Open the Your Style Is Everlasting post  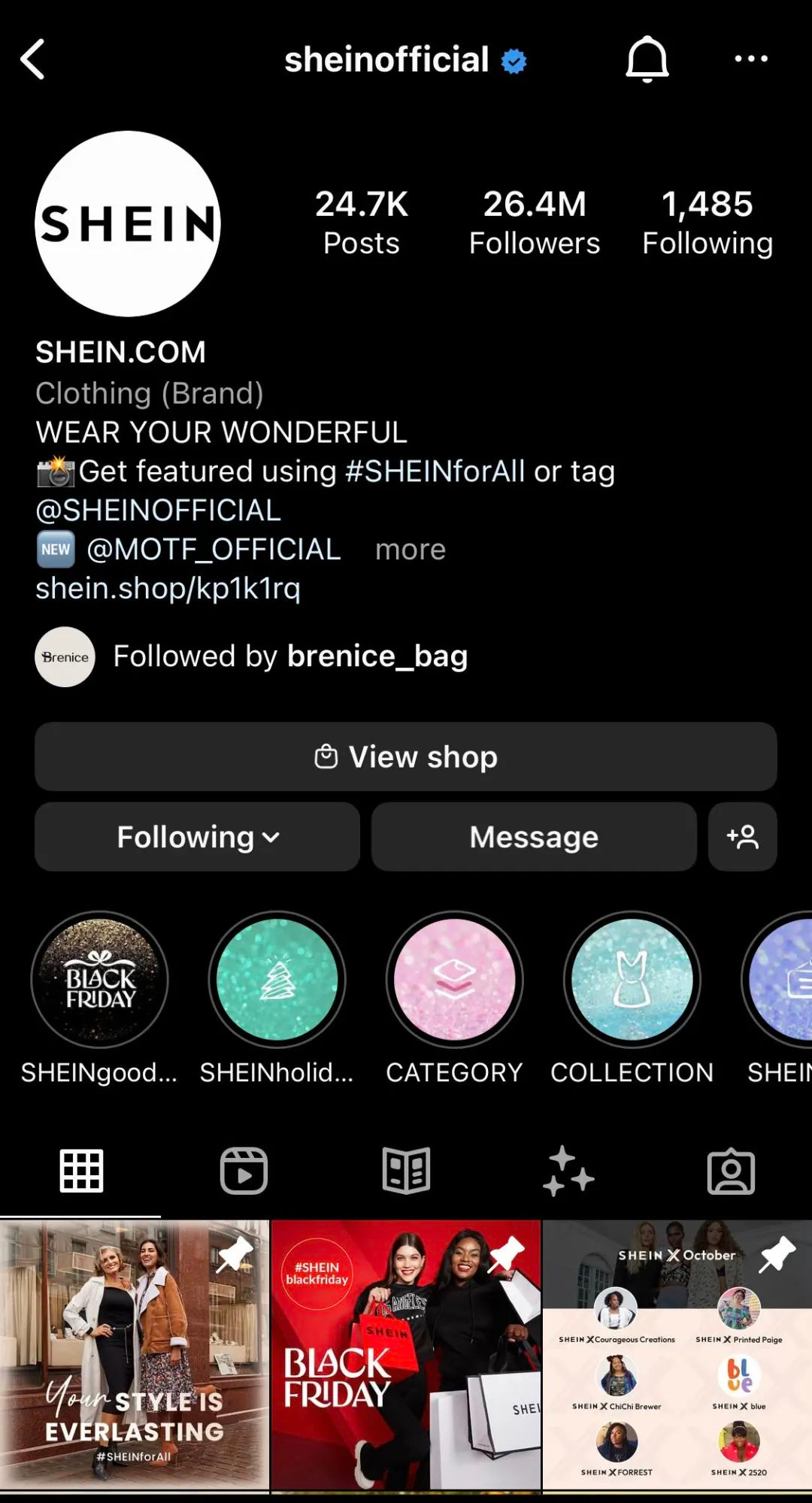tap(134, 1353)
